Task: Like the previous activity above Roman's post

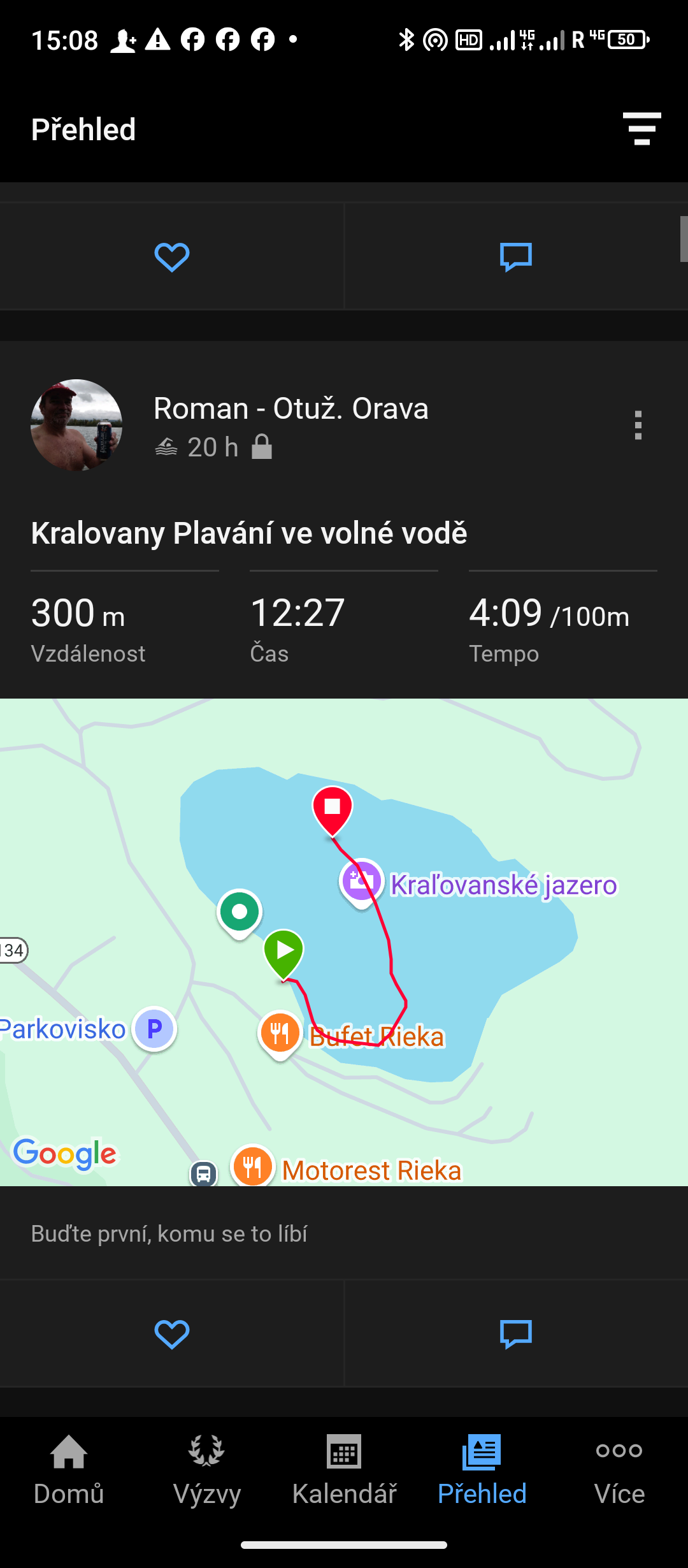Action: 172,257
